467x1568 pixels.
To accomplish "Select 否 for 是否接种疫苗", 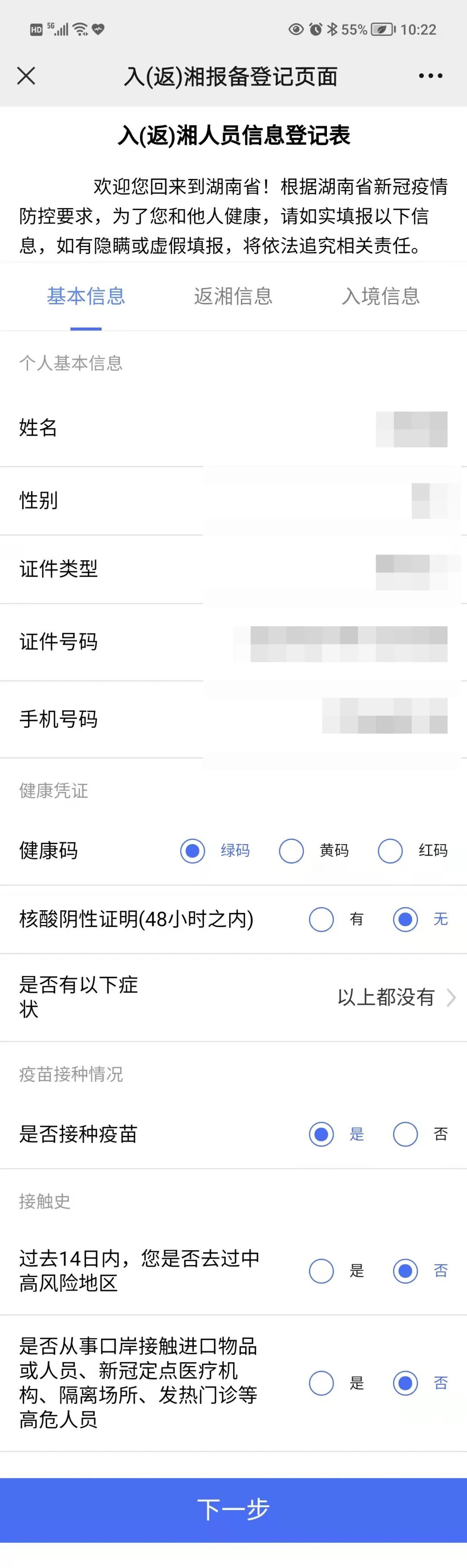I will (405, 1135).
